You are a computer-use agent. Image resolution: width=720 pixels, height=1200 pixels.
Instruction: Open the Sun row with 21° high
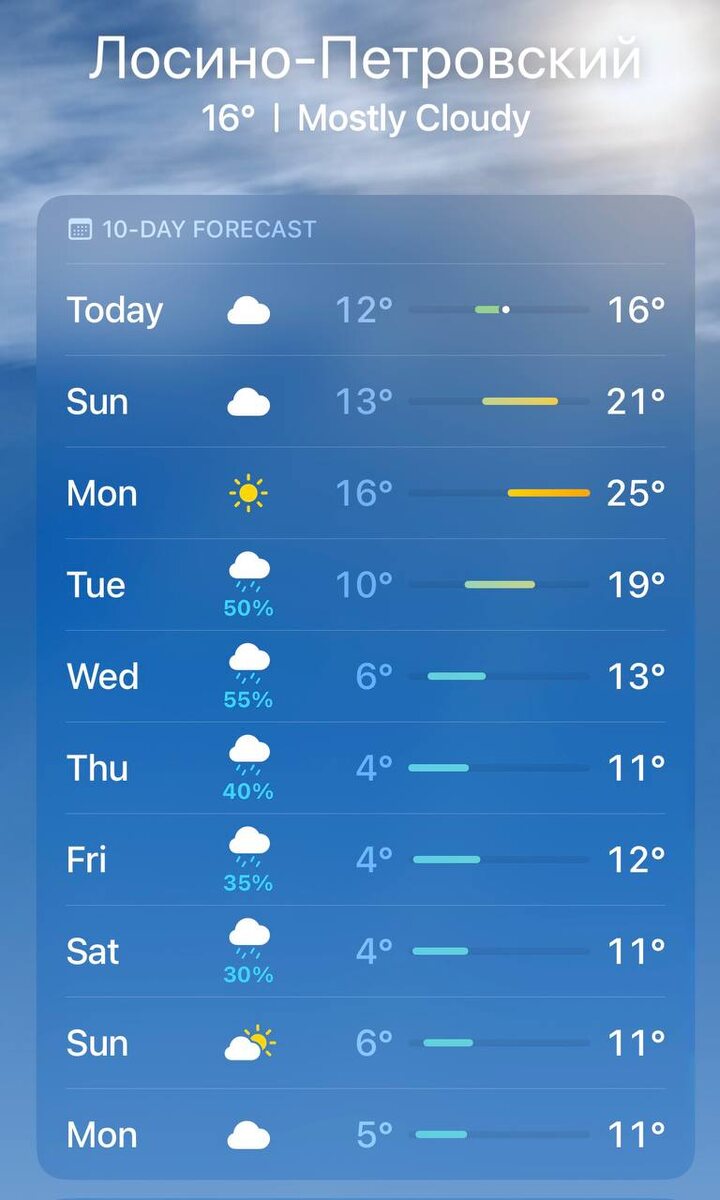pos(366,401)
